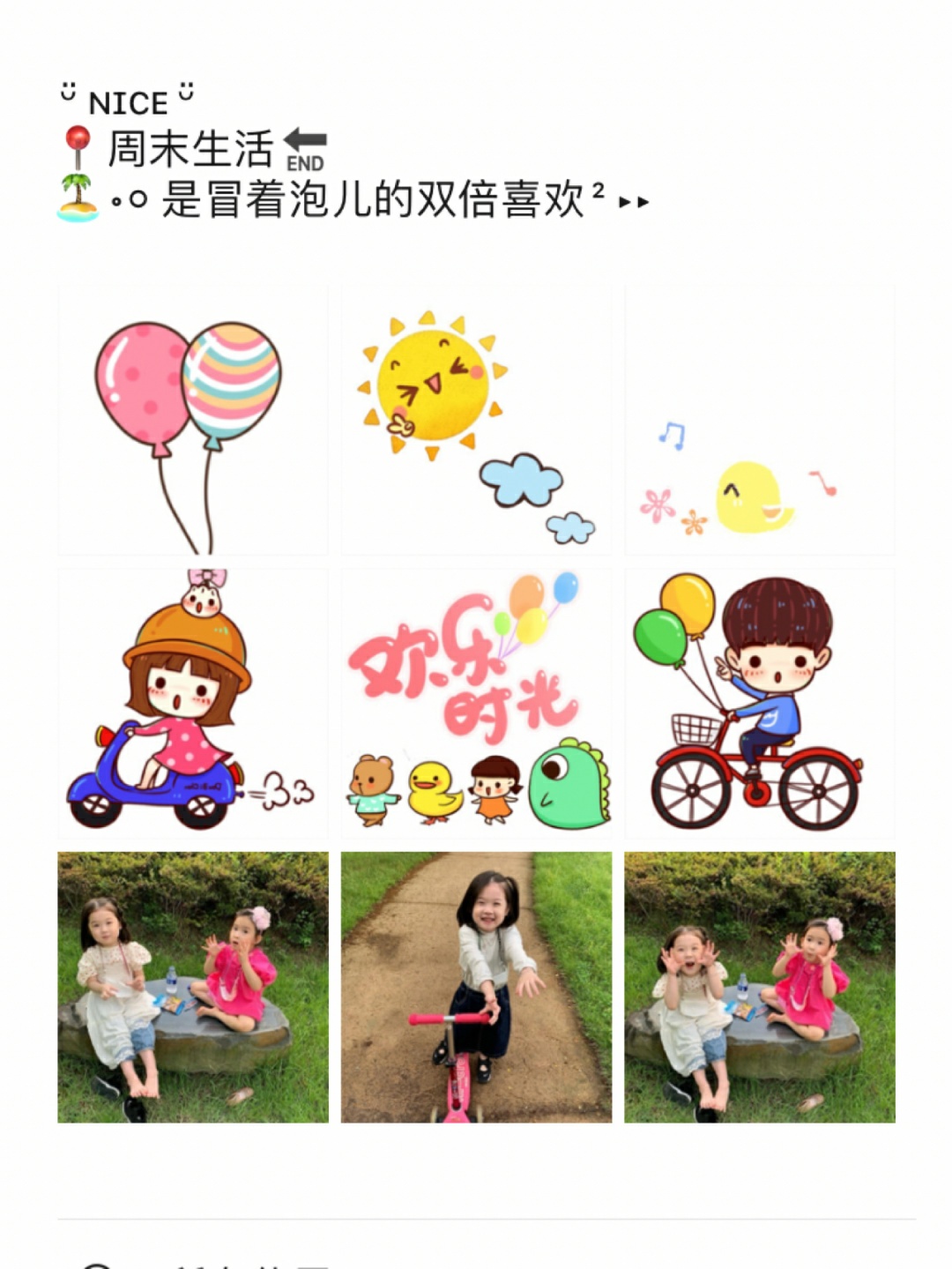This screenshot has width=952, height=1269.
Task: View the yellow chick with music notes image
Action: (760, 420)
